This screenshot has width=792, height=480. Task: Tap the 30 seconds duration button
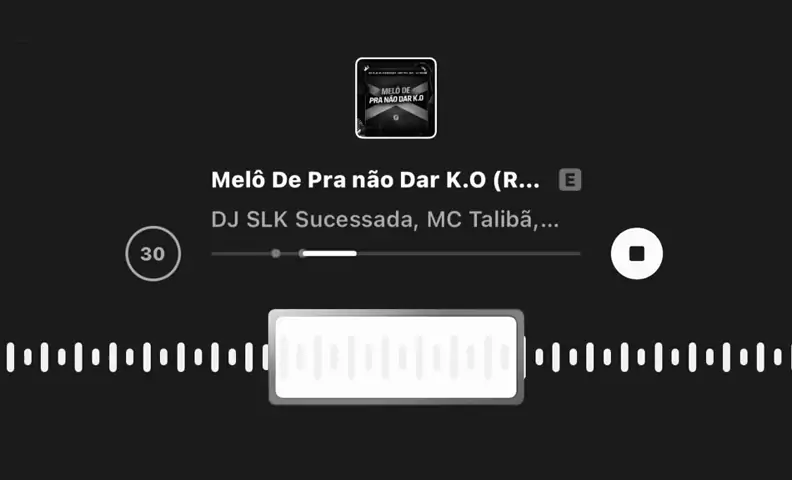point(152,254)
